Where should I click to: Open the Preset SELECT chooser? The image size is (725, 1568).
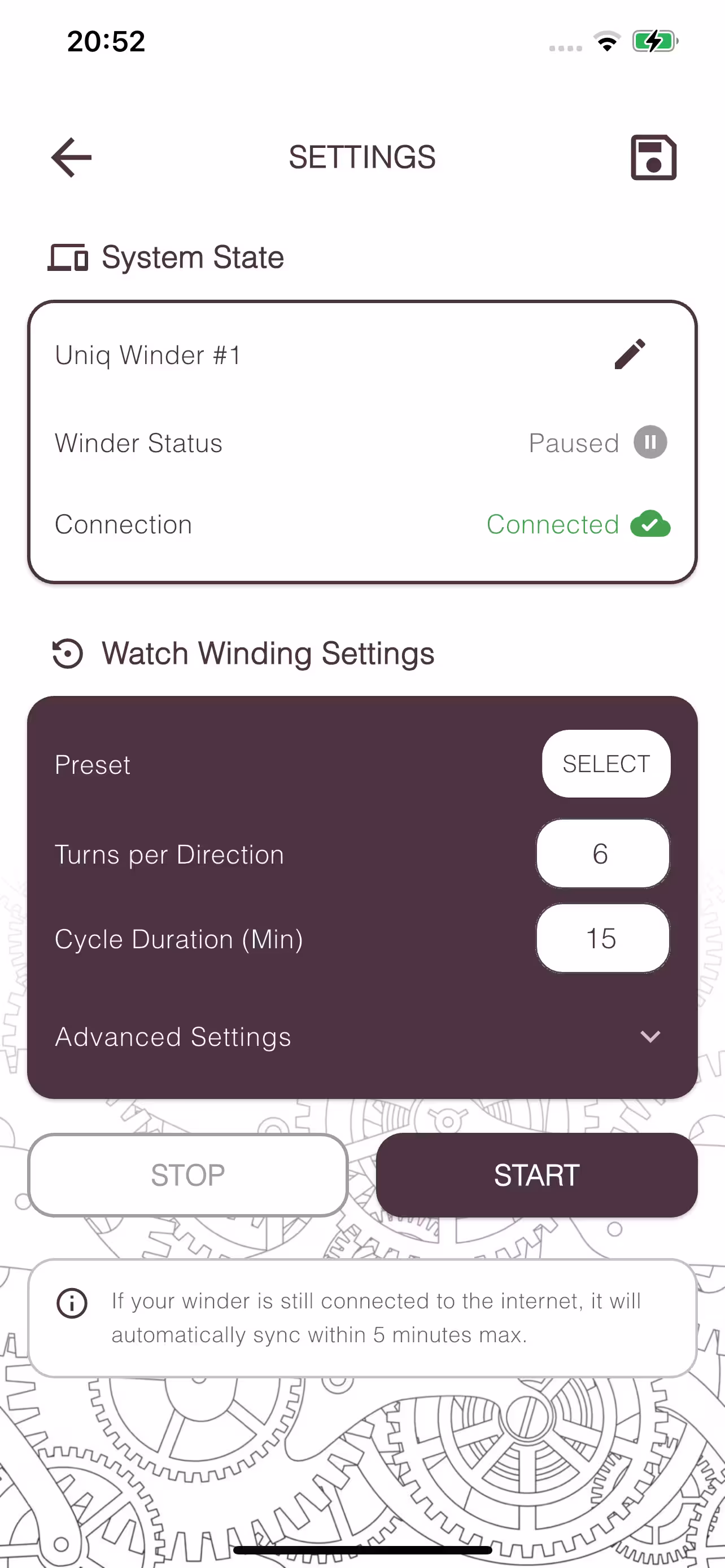coord(606,764)
